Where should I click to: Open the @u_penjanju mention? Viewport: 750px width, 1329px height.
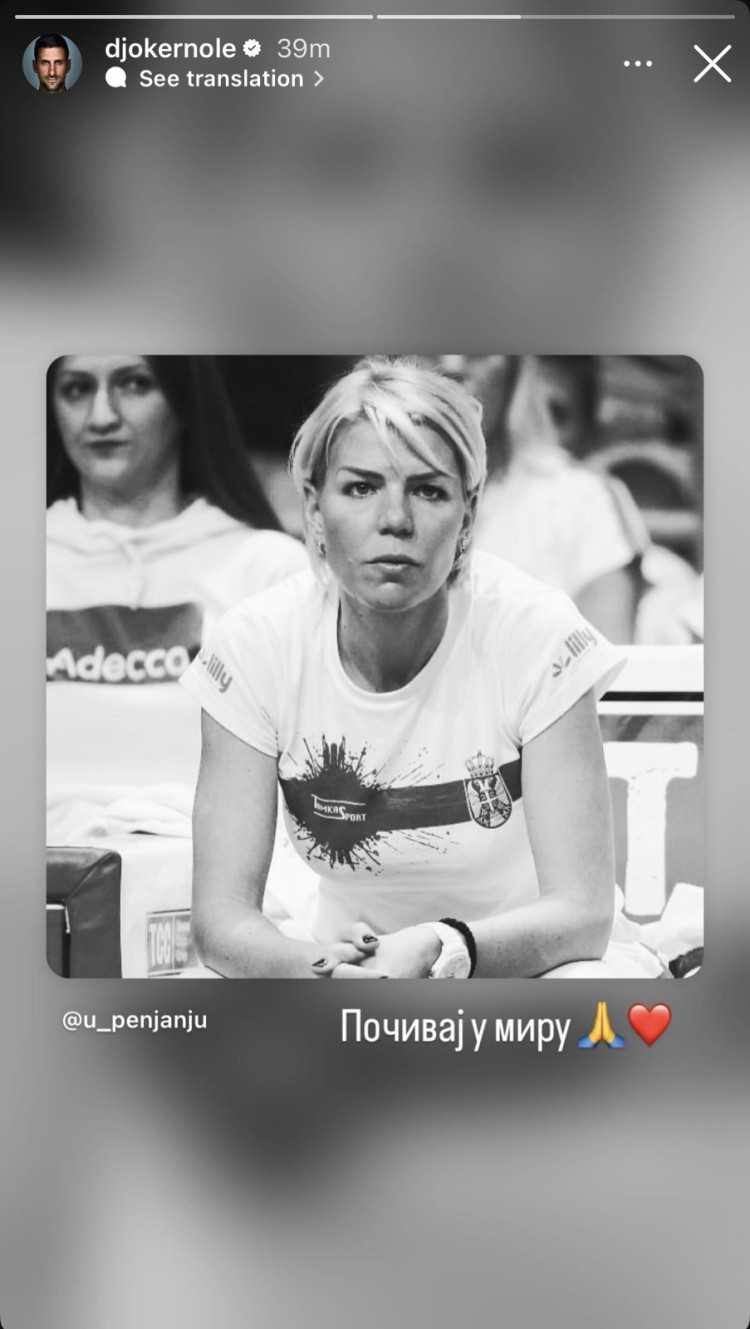[135, 1022]
